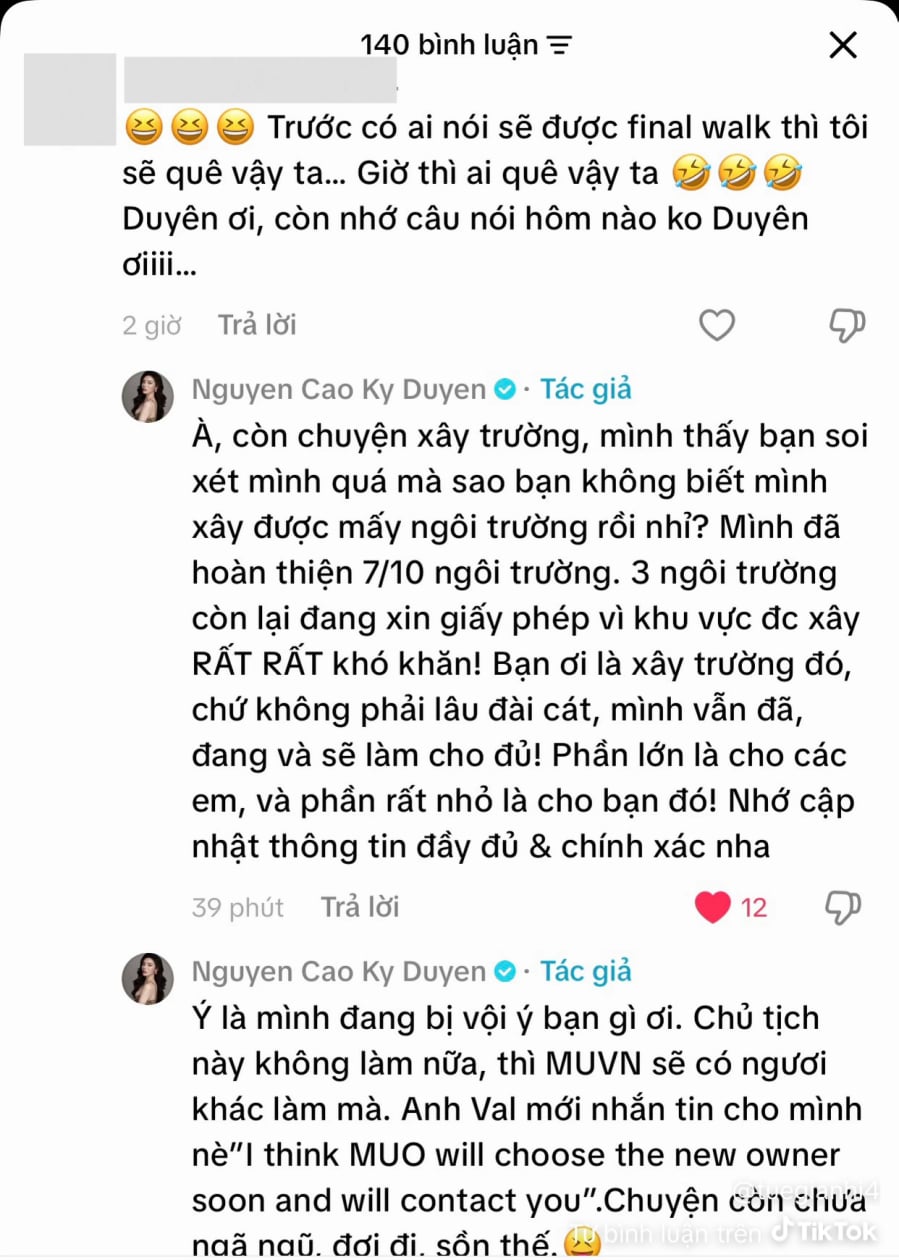Open Nguyen Cao Ky Duyen's avatar on xây trường reply
Viewport: 899px width, 1260px height.
[x=148, y=396]
